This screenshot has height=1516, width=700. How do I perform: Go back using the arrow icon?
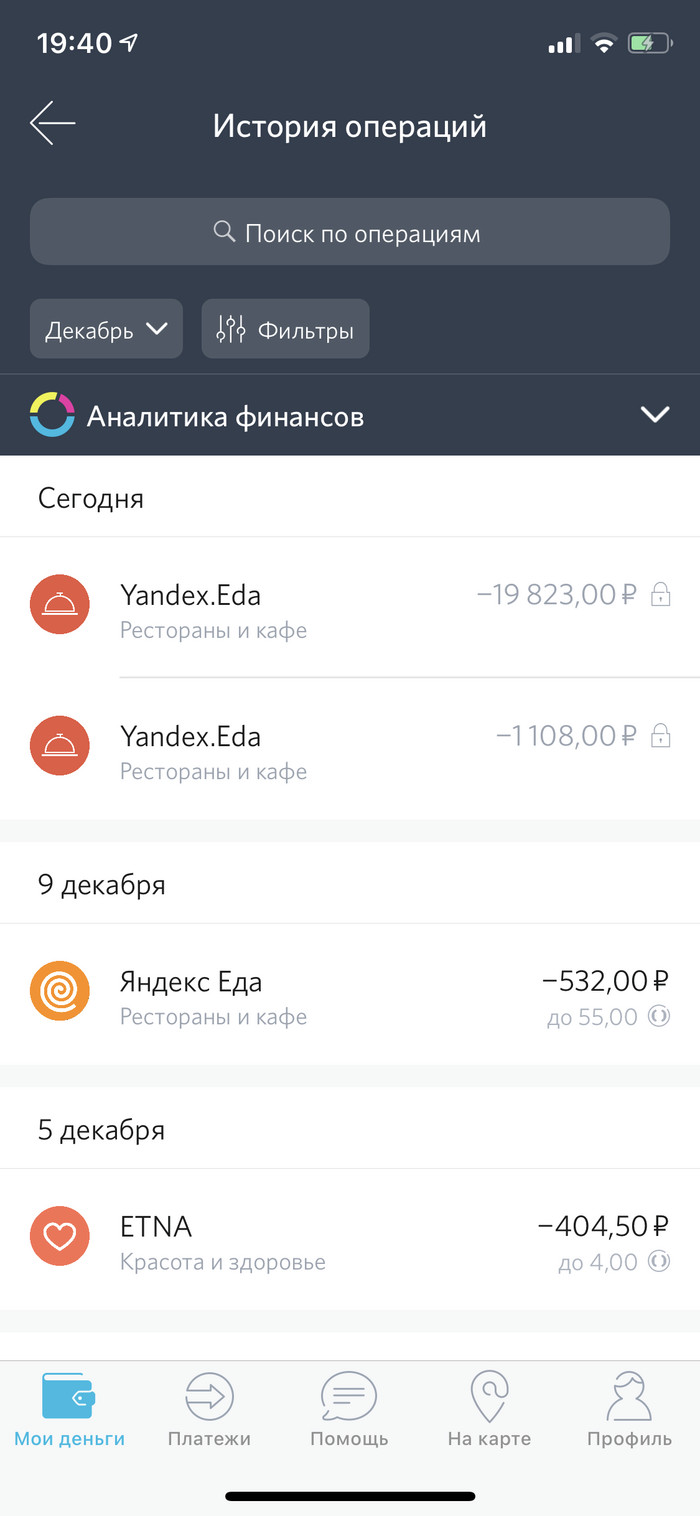pos(52,125)
